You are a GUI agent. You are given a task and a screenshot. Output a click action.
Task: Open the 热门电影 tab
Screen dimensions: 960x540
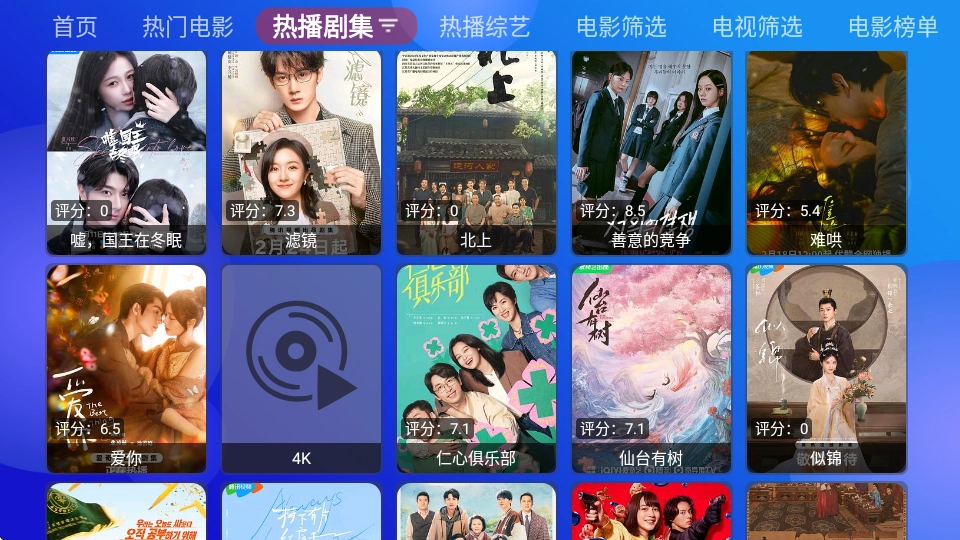tap(188, 27)
